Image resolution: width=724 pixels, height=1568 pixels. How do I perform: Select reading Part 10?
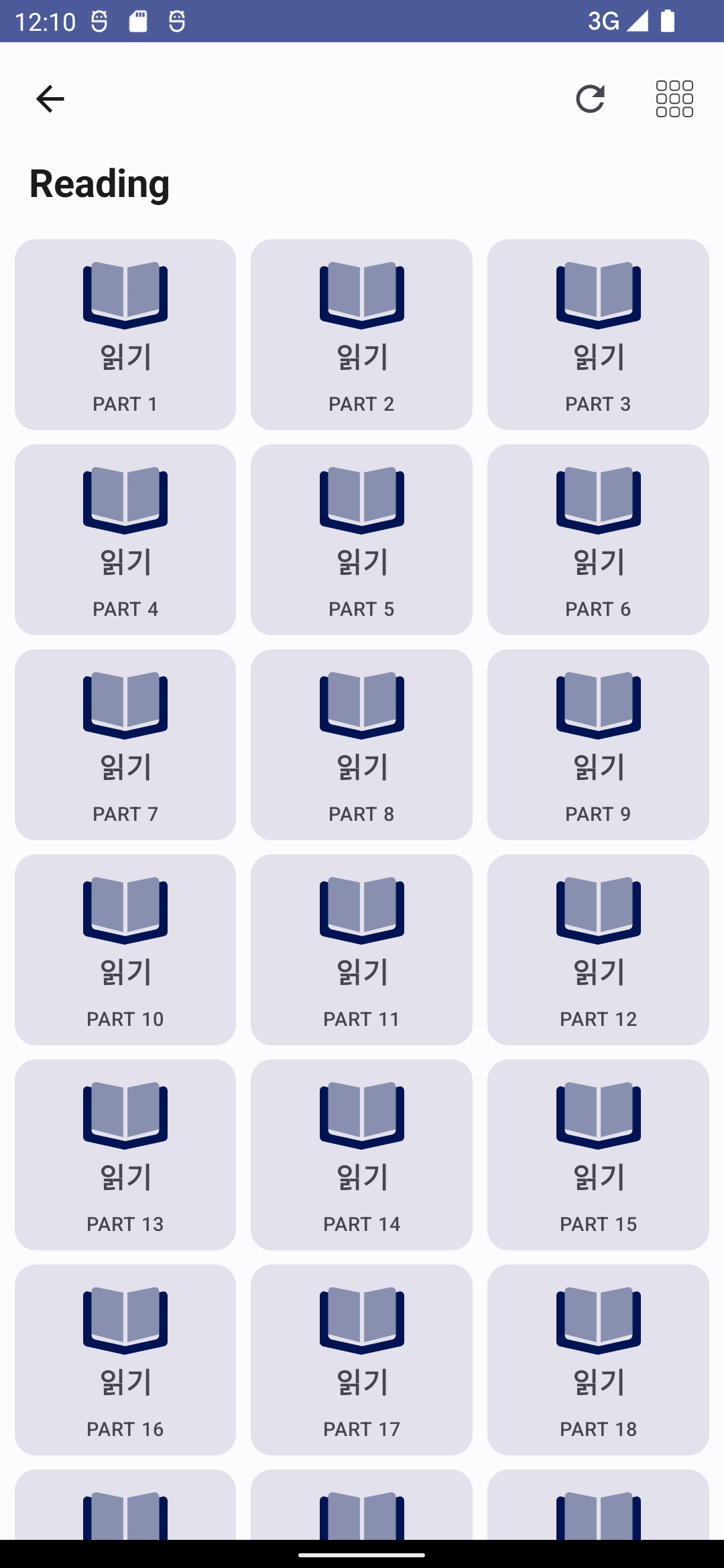(x=125, y=950)
